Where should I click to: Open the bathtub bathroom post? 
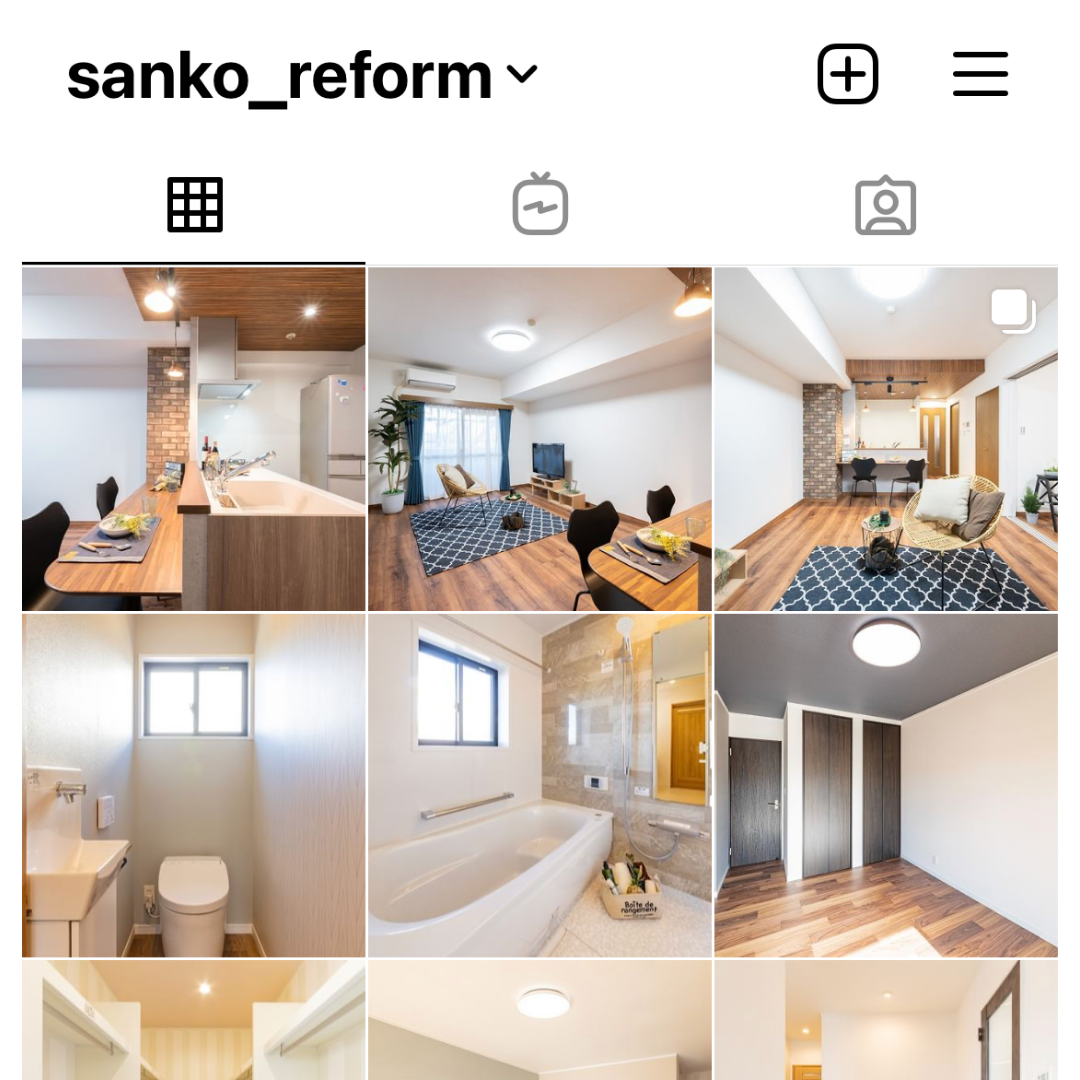coord(540,785)
